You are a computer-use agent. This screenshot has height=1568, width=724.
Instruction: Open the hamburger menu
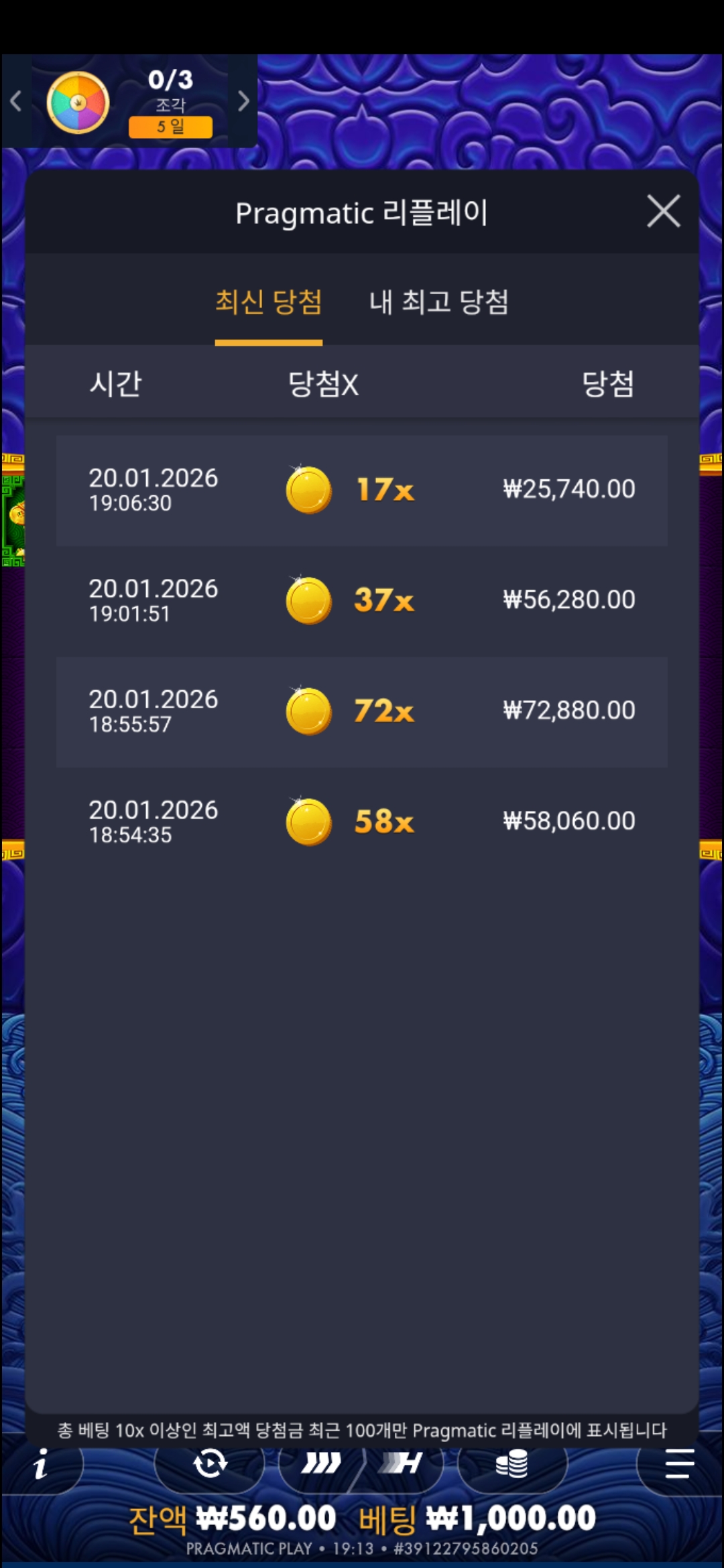click(x=679, y=1463)
